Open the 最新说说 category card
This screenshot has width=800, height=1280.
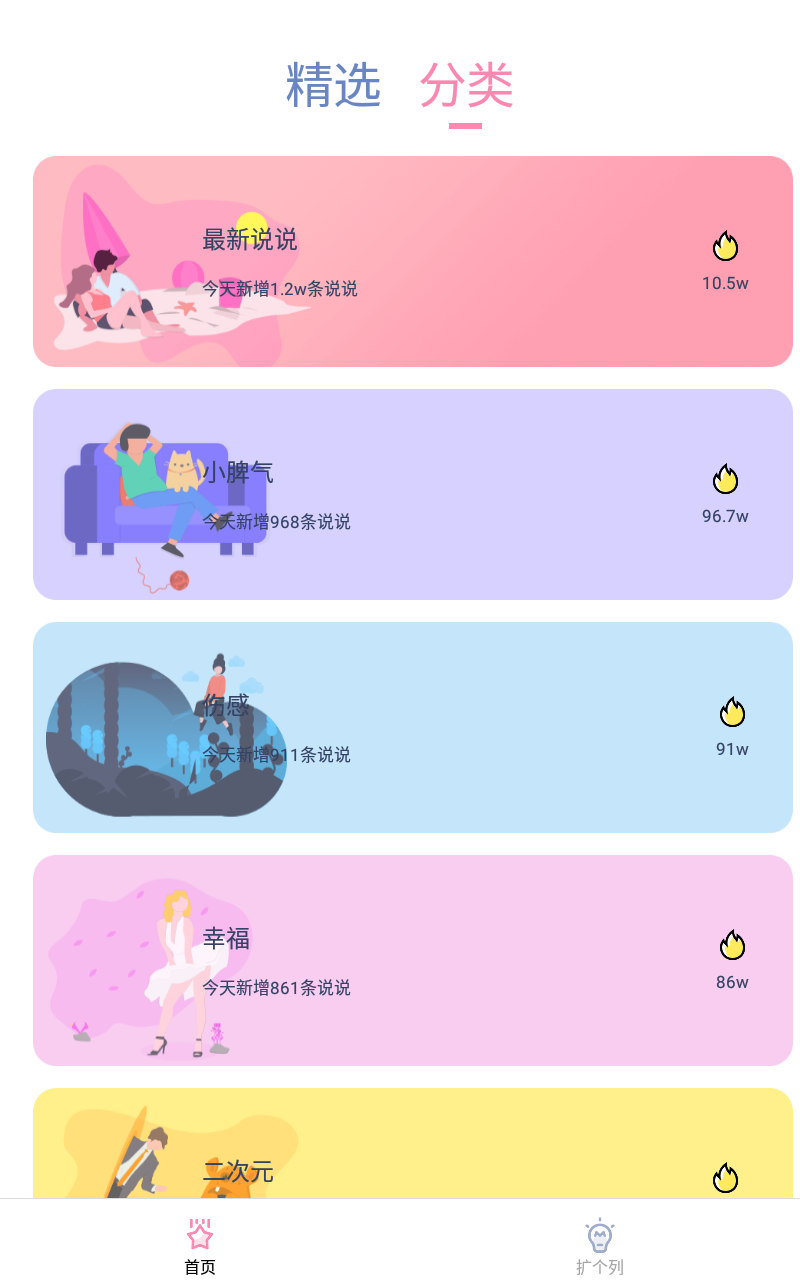(x=413, y=261)
